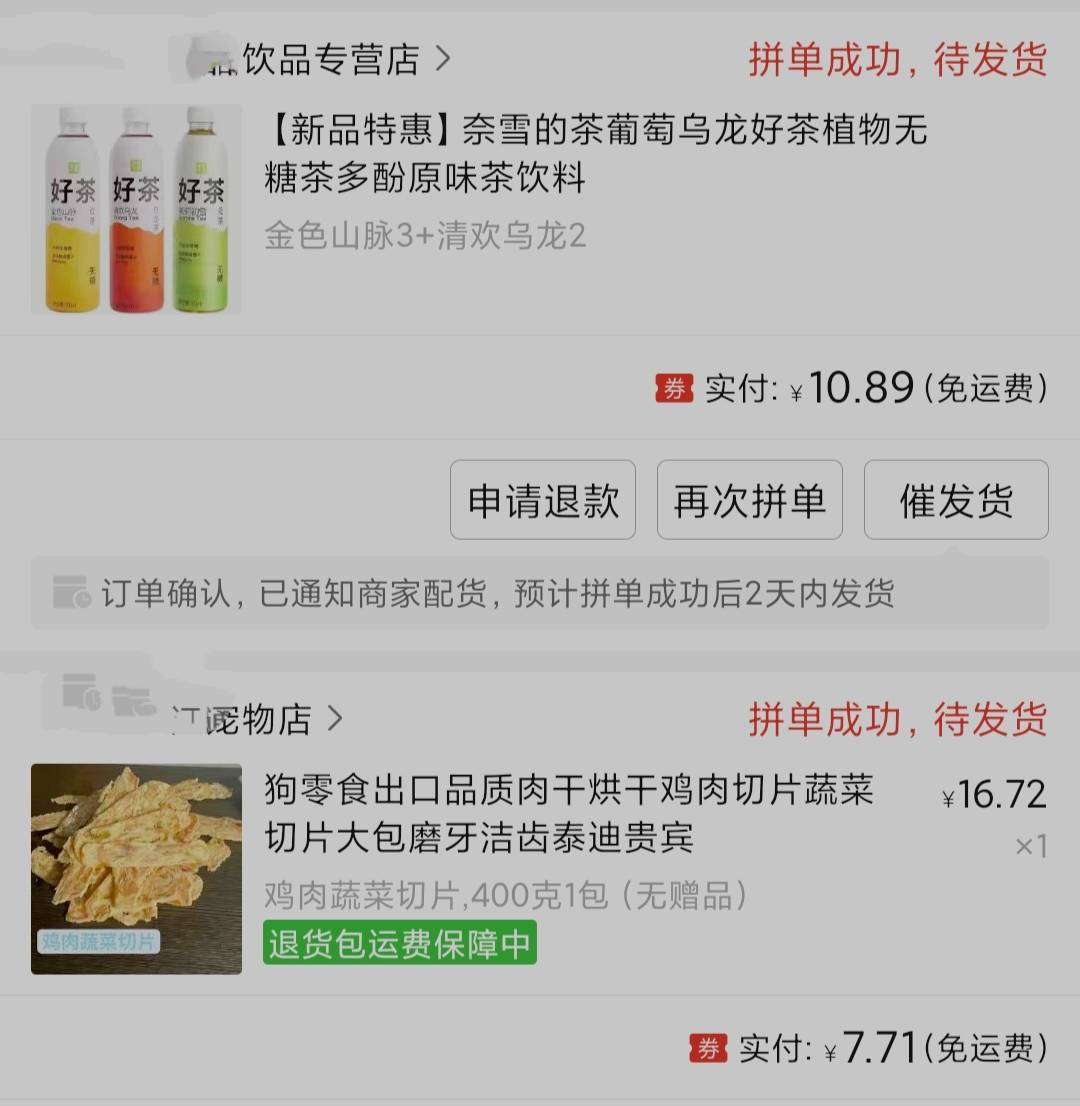The width and height of the screenshot is (1080, 1106).
Task: Tap the 申请退款 refund button
Action: click(x=543, y=500)
